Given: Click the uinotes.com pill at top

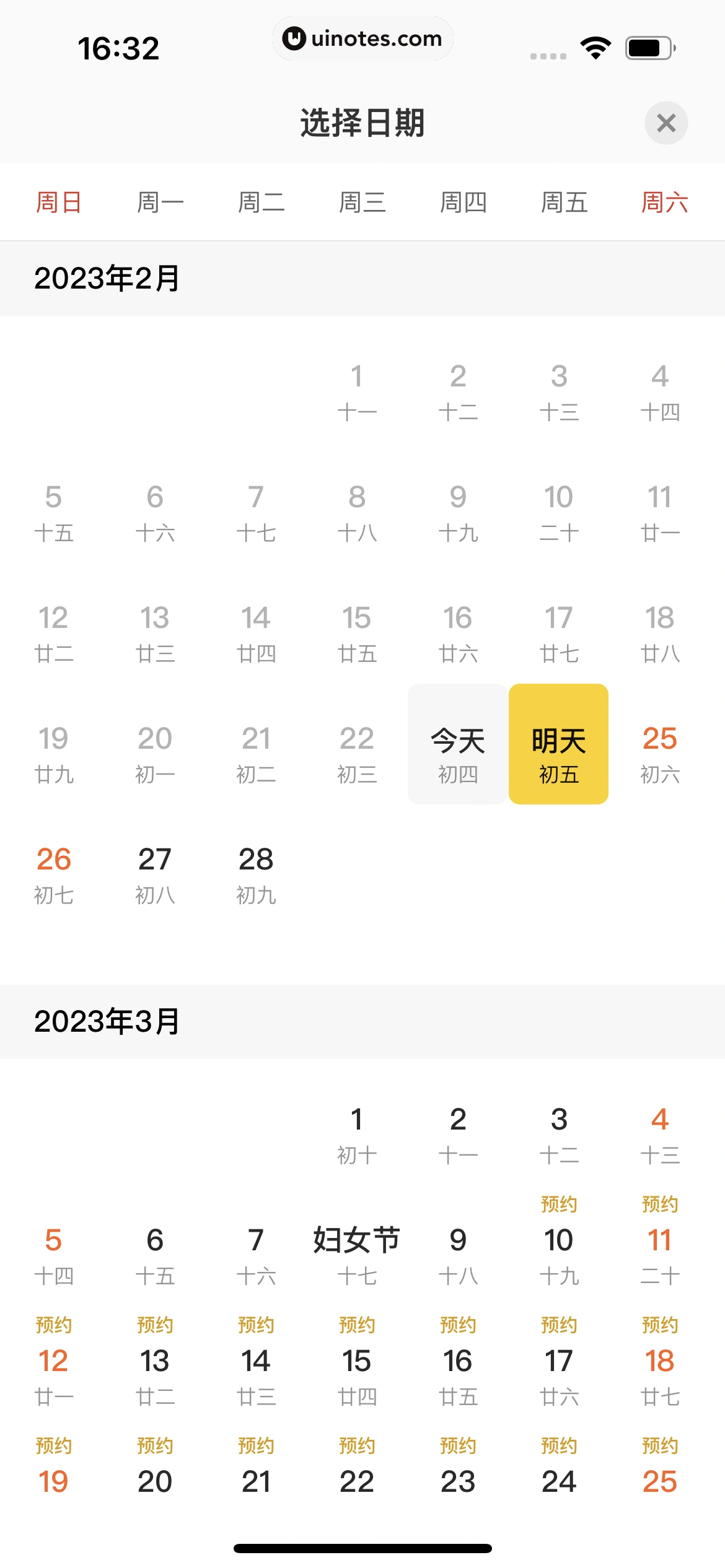Looking at the screenshot, I should click(x=362, y=38).
